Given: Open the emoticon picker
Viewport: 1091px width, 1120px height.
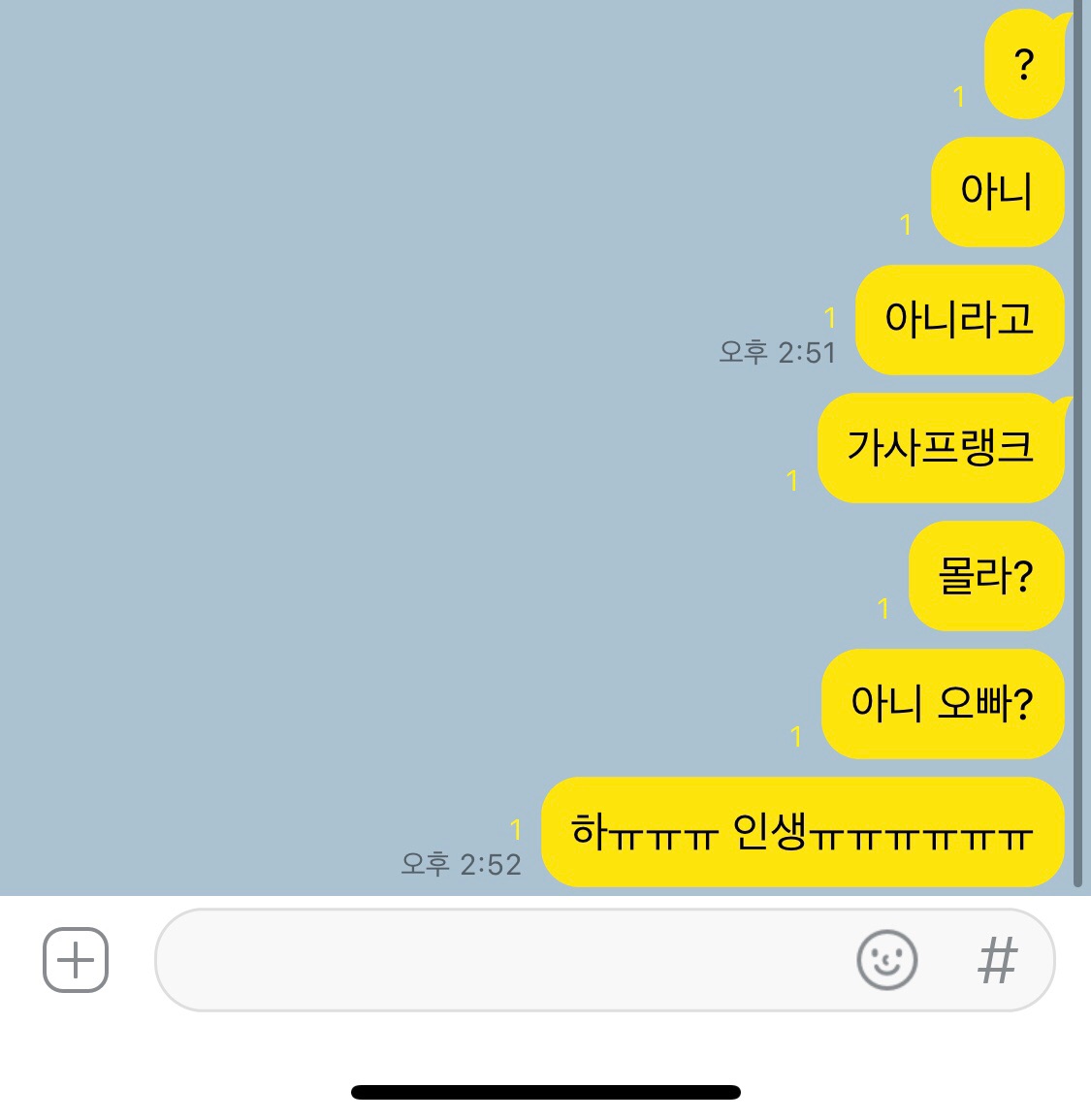Looking at the screenshot, I should pyautogui.click(x=886, y=960).
